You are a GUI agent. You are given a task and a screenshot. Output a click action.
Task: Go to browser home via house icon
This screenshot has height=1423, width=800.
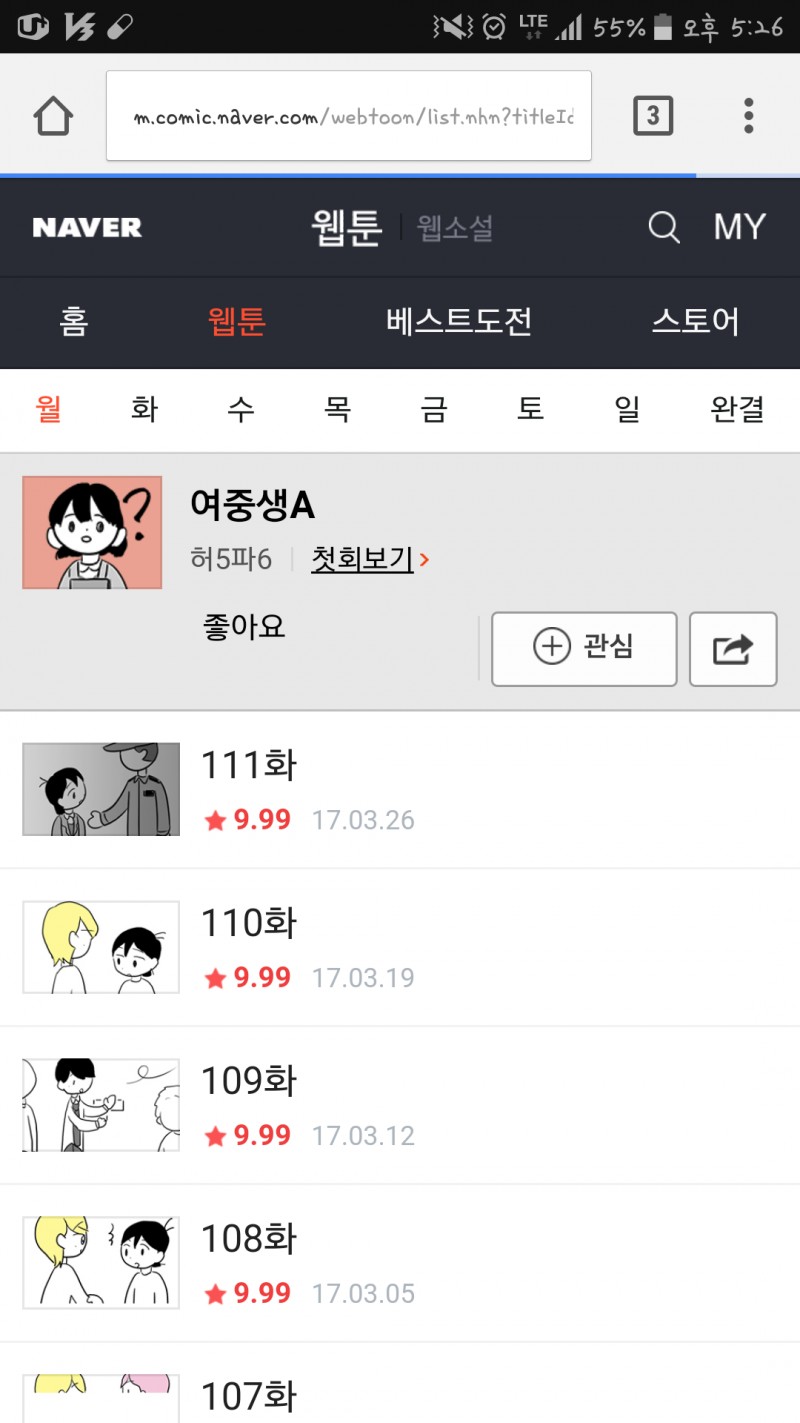pos(52,115)
